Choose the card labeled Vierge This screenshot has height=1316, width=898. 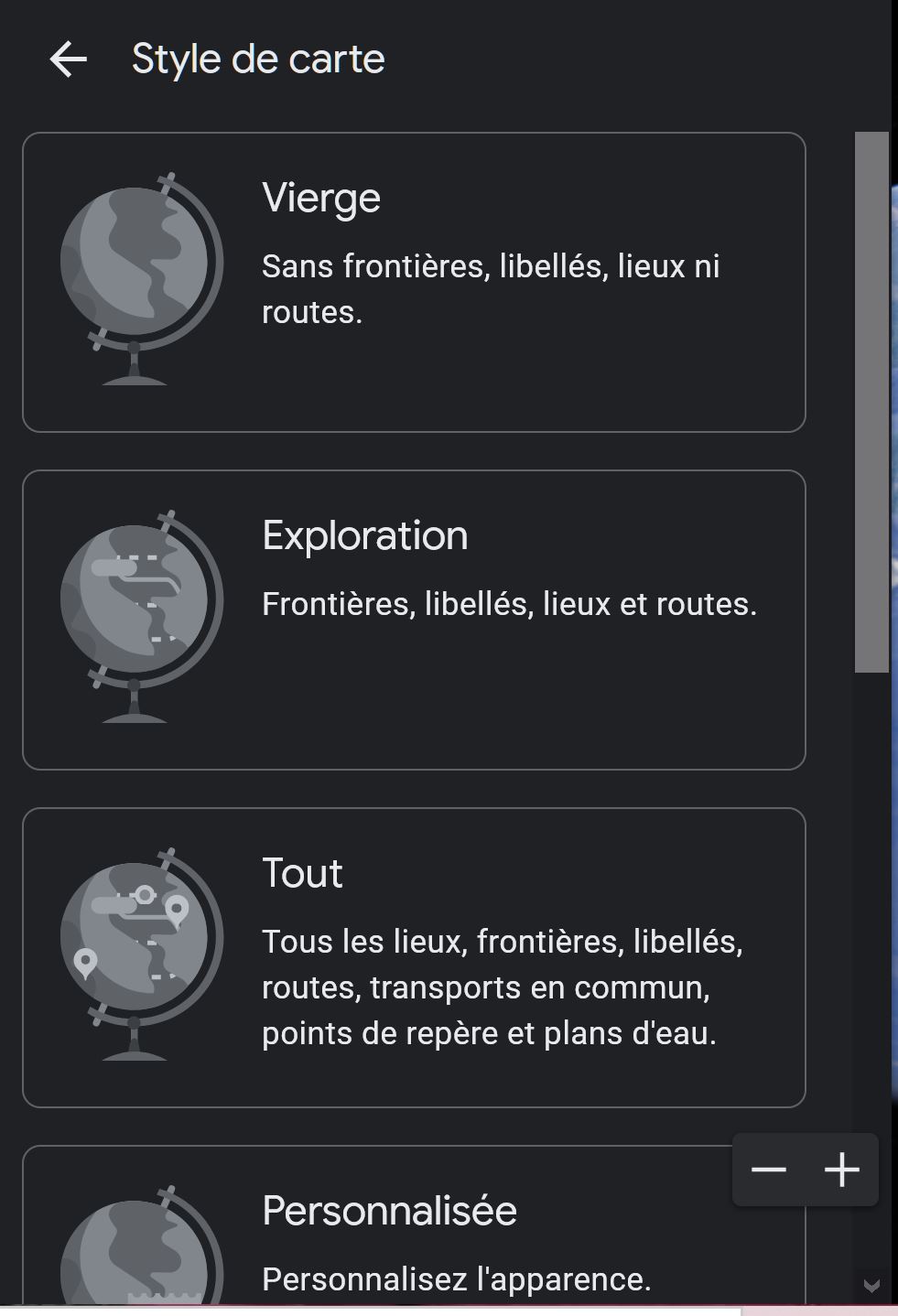click(412, 279)
